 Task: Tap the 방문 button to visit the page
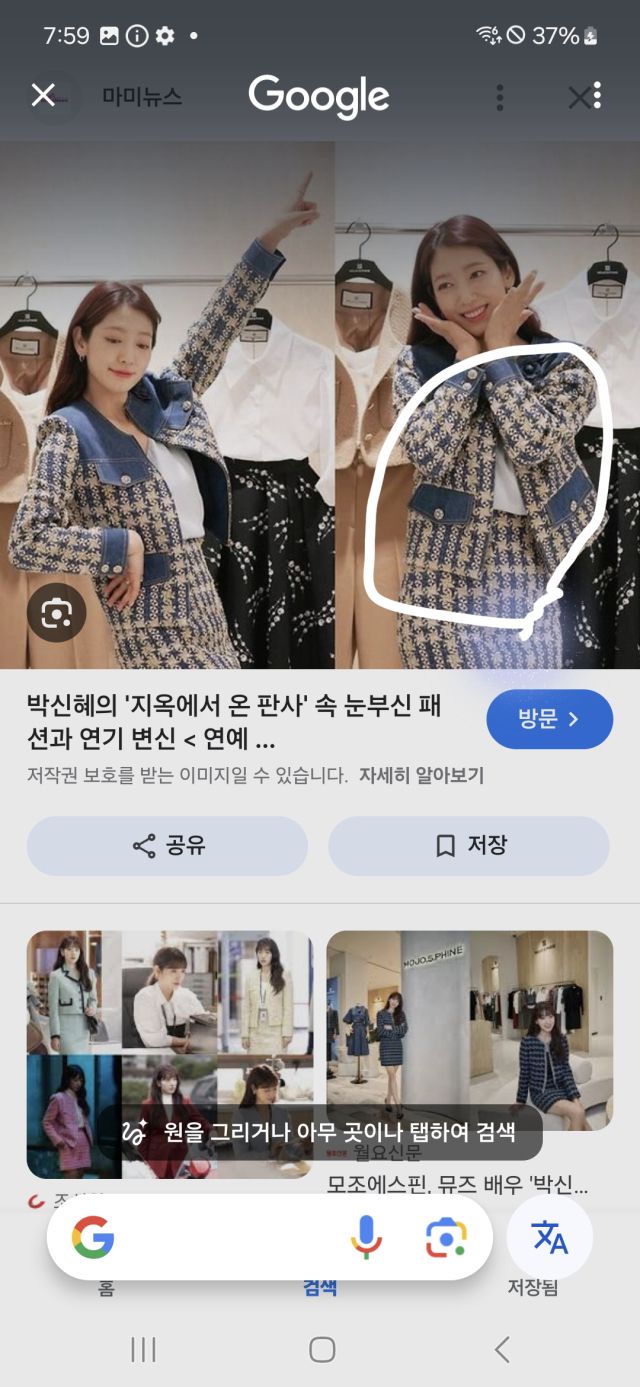[x=549, y=719]
